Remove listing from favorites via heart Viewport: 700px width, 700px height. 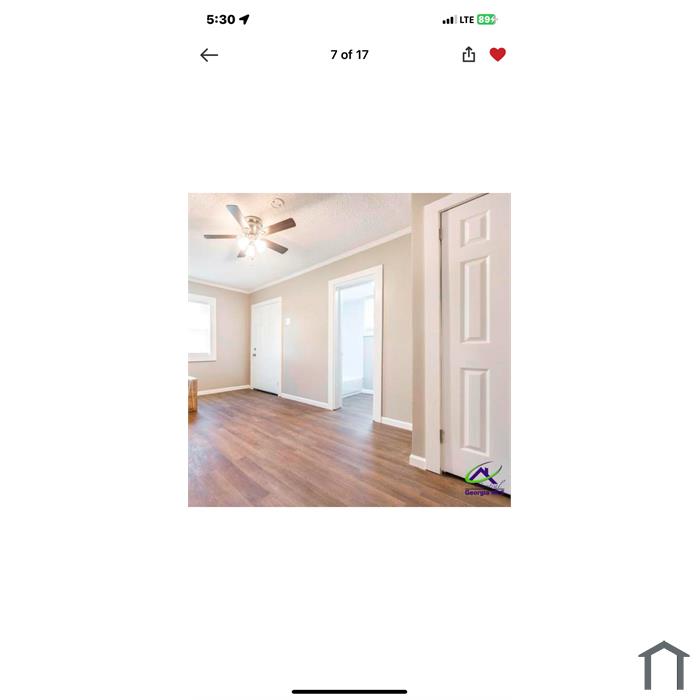[497, 55]
